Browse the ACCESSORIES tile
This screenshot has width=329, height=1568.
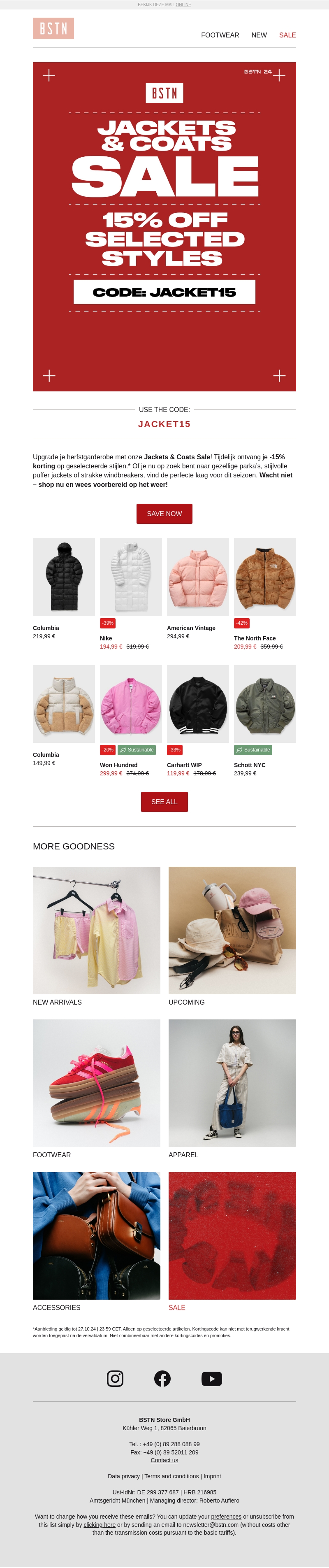tap(97, 1235)
